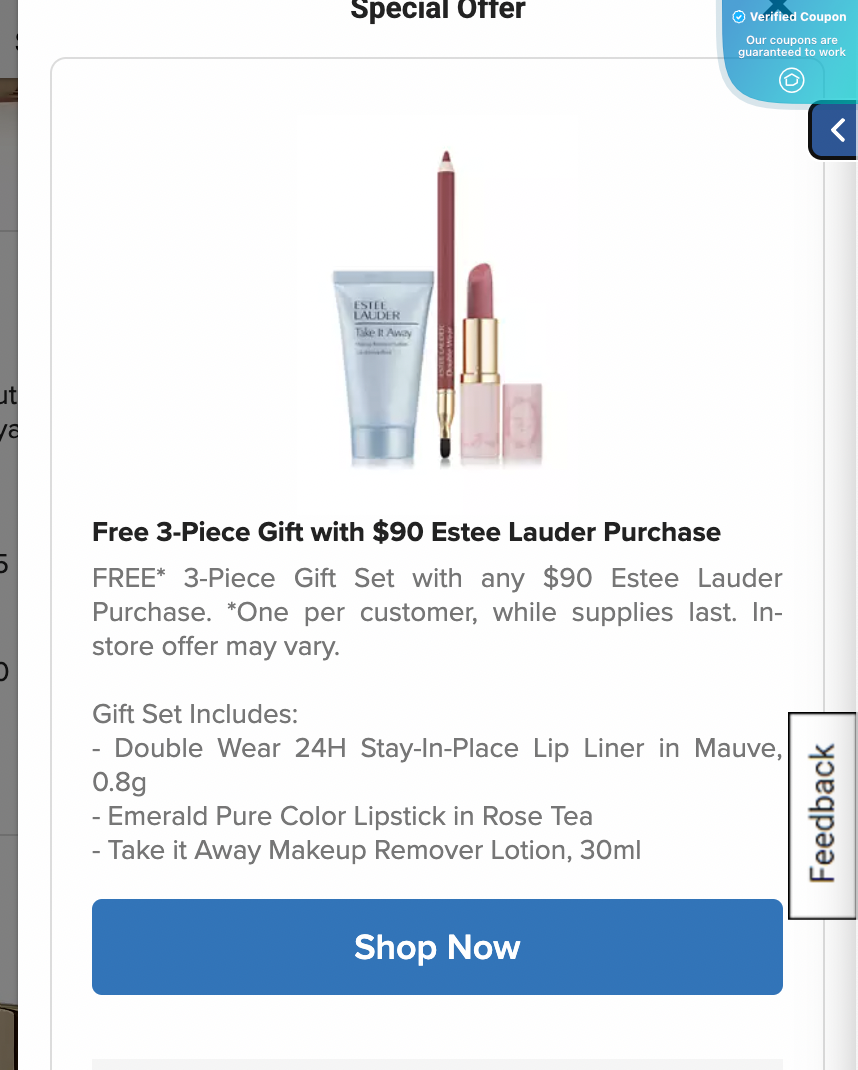Open the Estee Lauder gift set image
Viewport: 858px width, 1070px height.
coord(437,312)
